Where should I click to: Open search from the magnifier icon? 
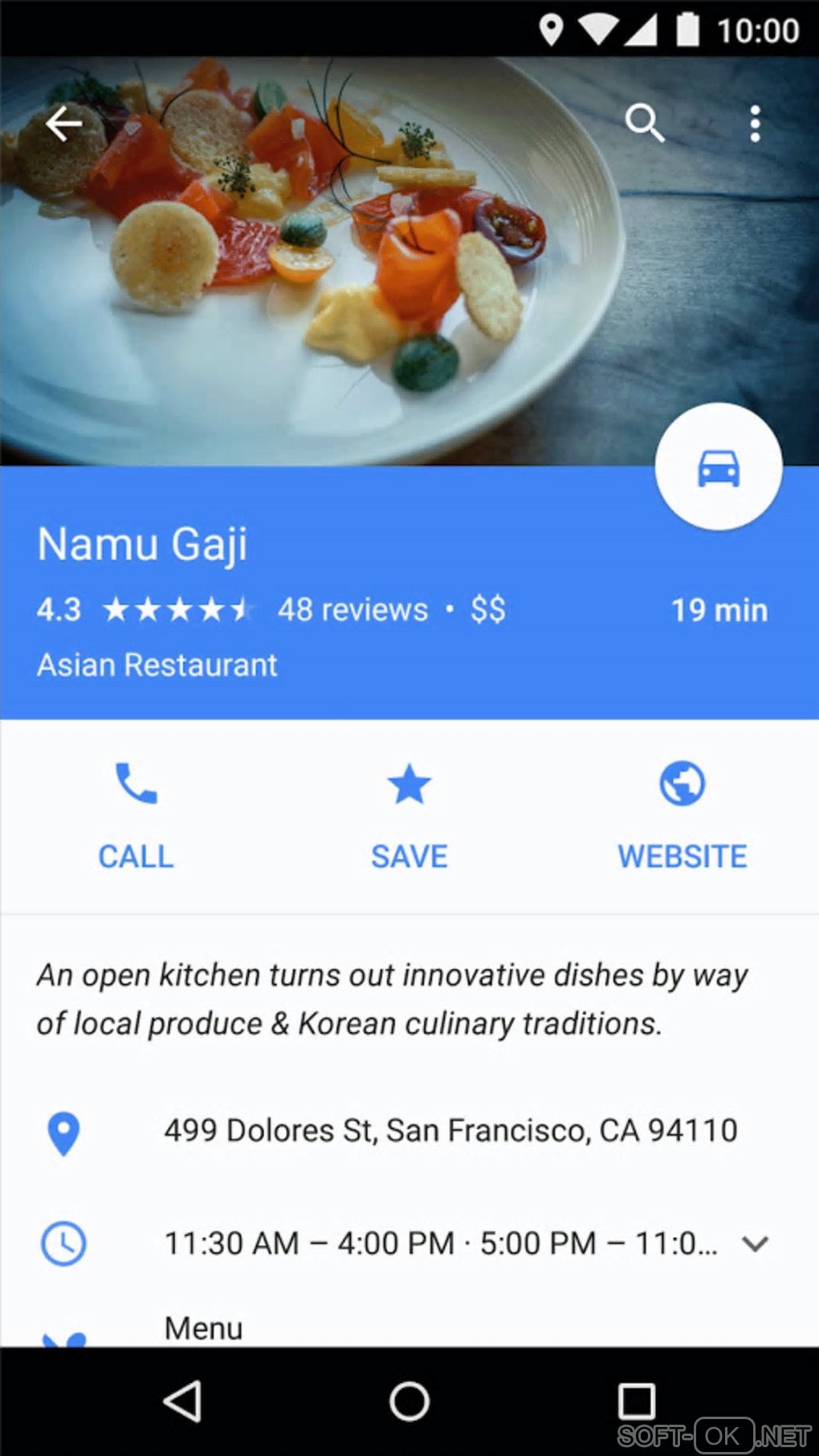click(644, 123)
